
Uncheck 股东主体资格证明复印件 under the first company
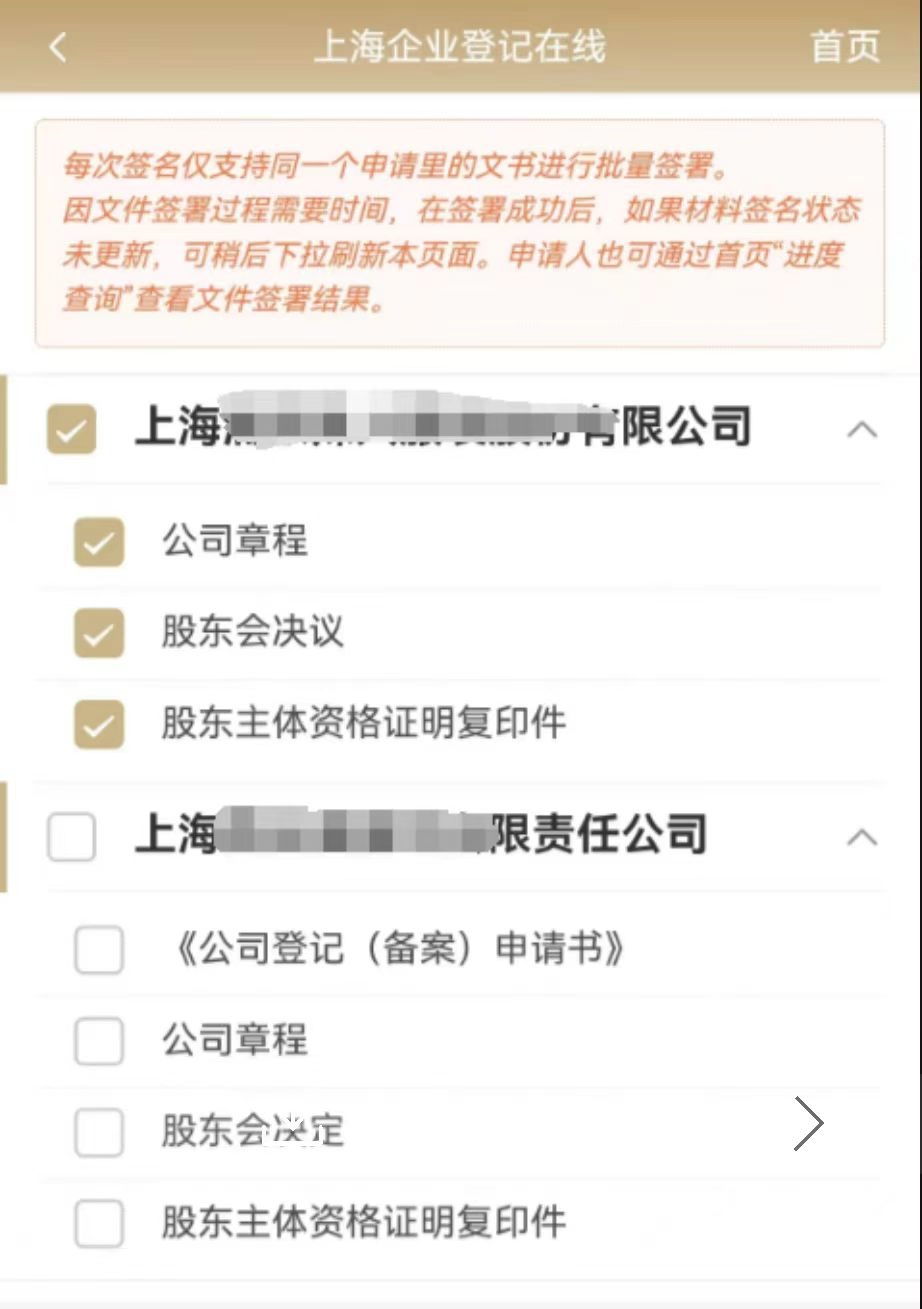[x=99, y=725]
